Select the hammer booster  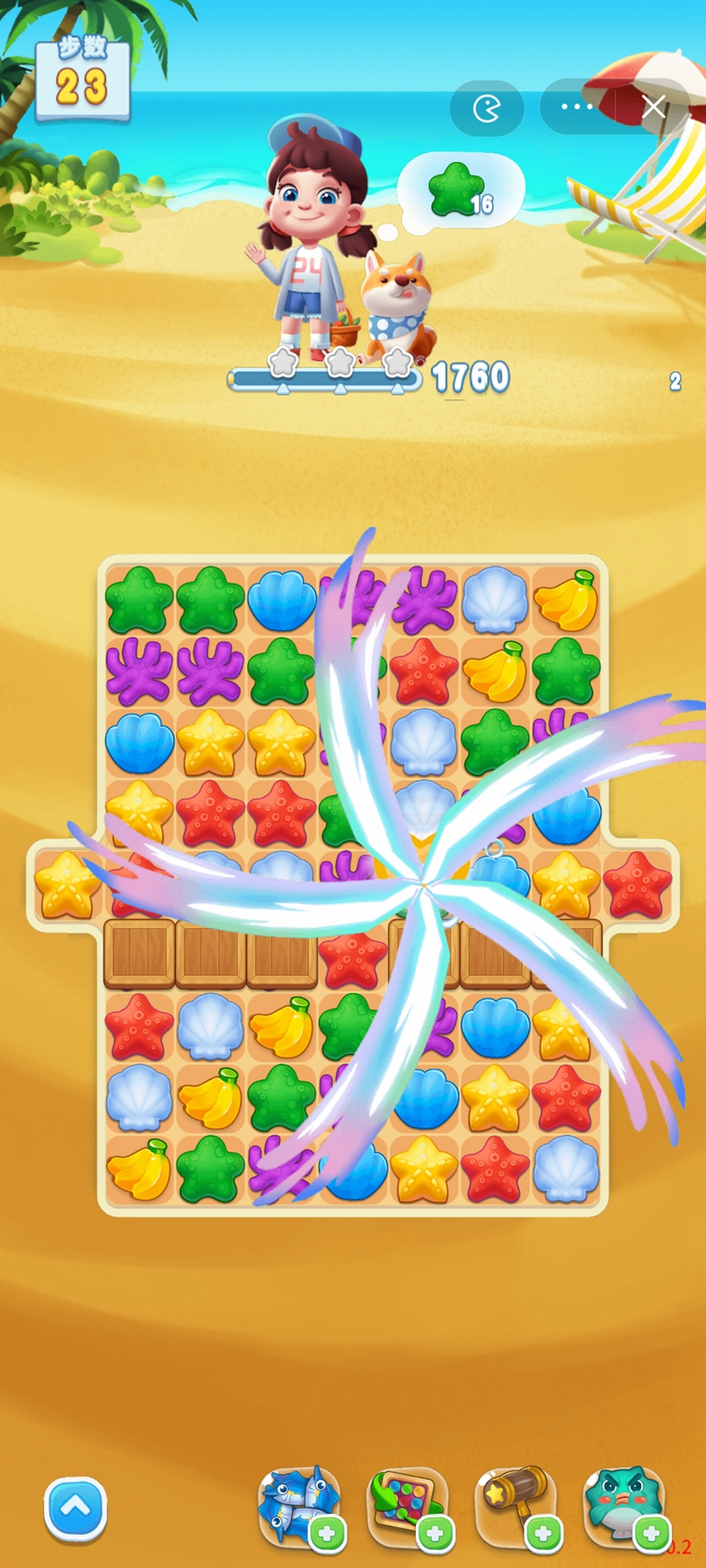pyautogui.click(x=517, y=1505)
